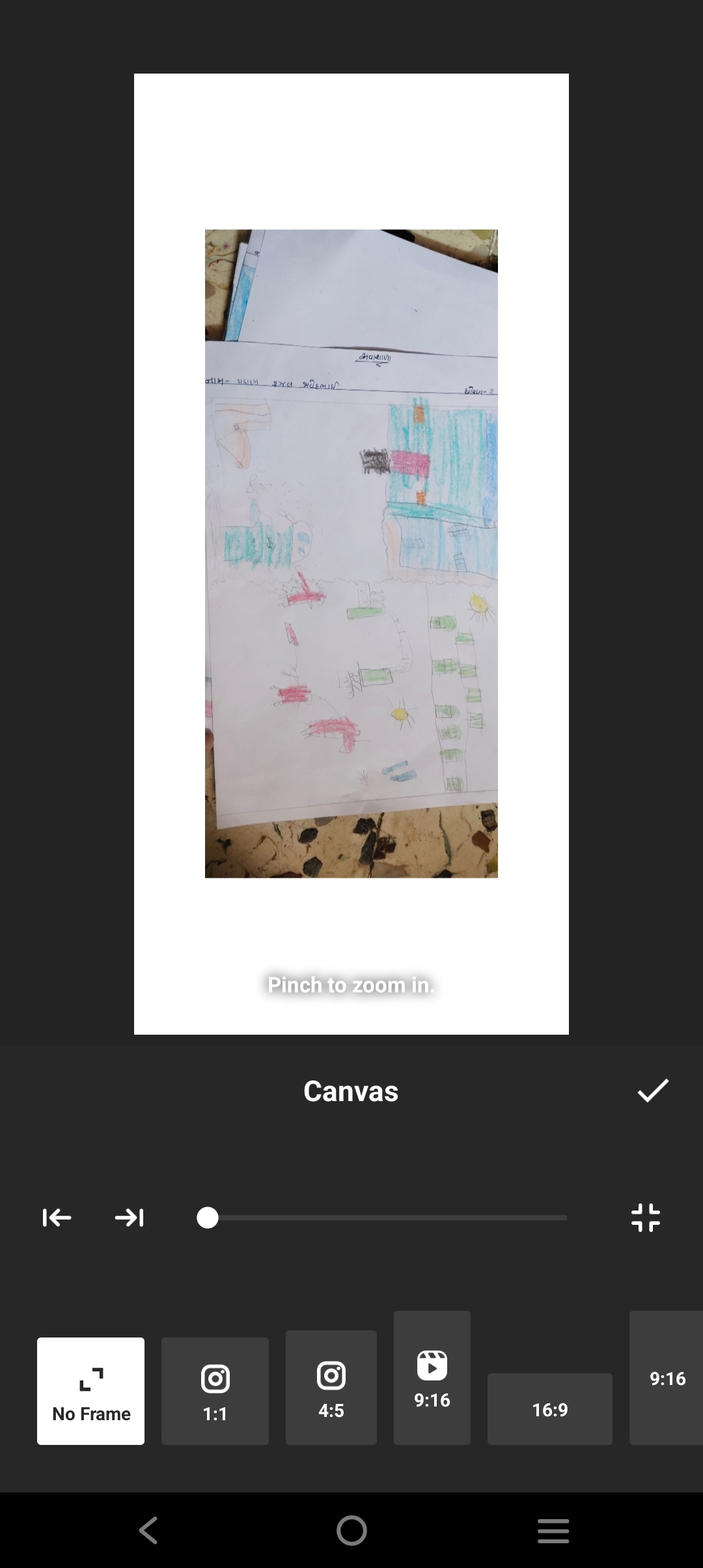Select the 16:9 canvas ratio
This screenshot has height=1568, width=703.
pyautogui.click(x=550, y=1410)
